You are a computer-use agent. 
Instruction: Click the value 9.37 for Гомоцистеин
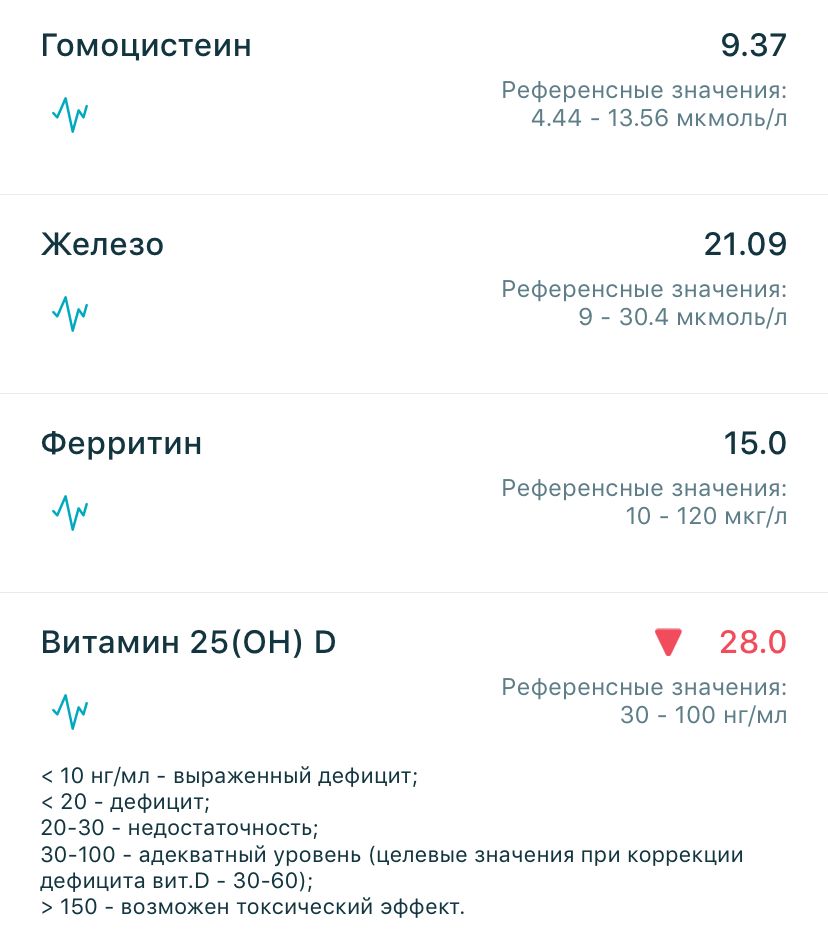[x=755, y=45]
